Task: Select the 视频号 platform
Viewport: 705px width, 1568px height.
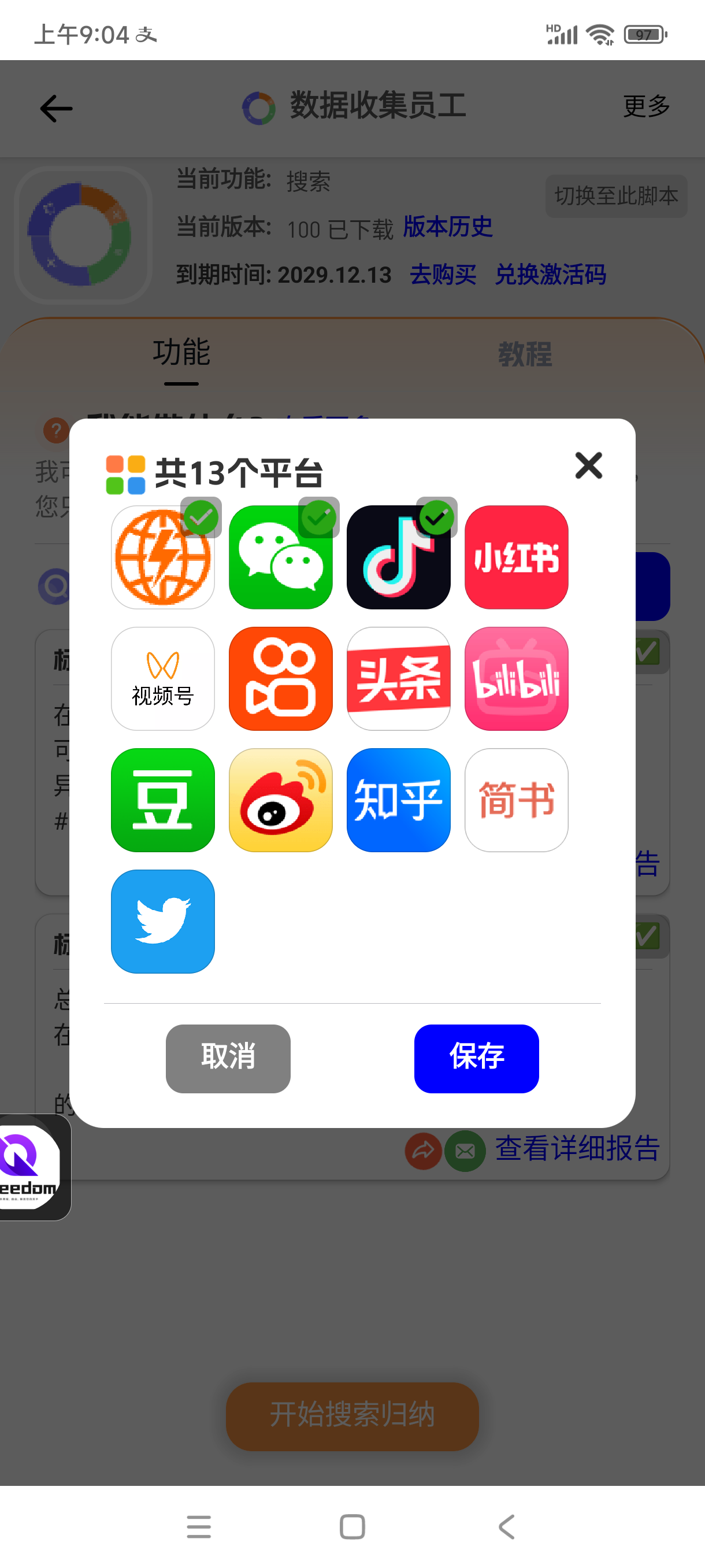Action: point(162,679)
